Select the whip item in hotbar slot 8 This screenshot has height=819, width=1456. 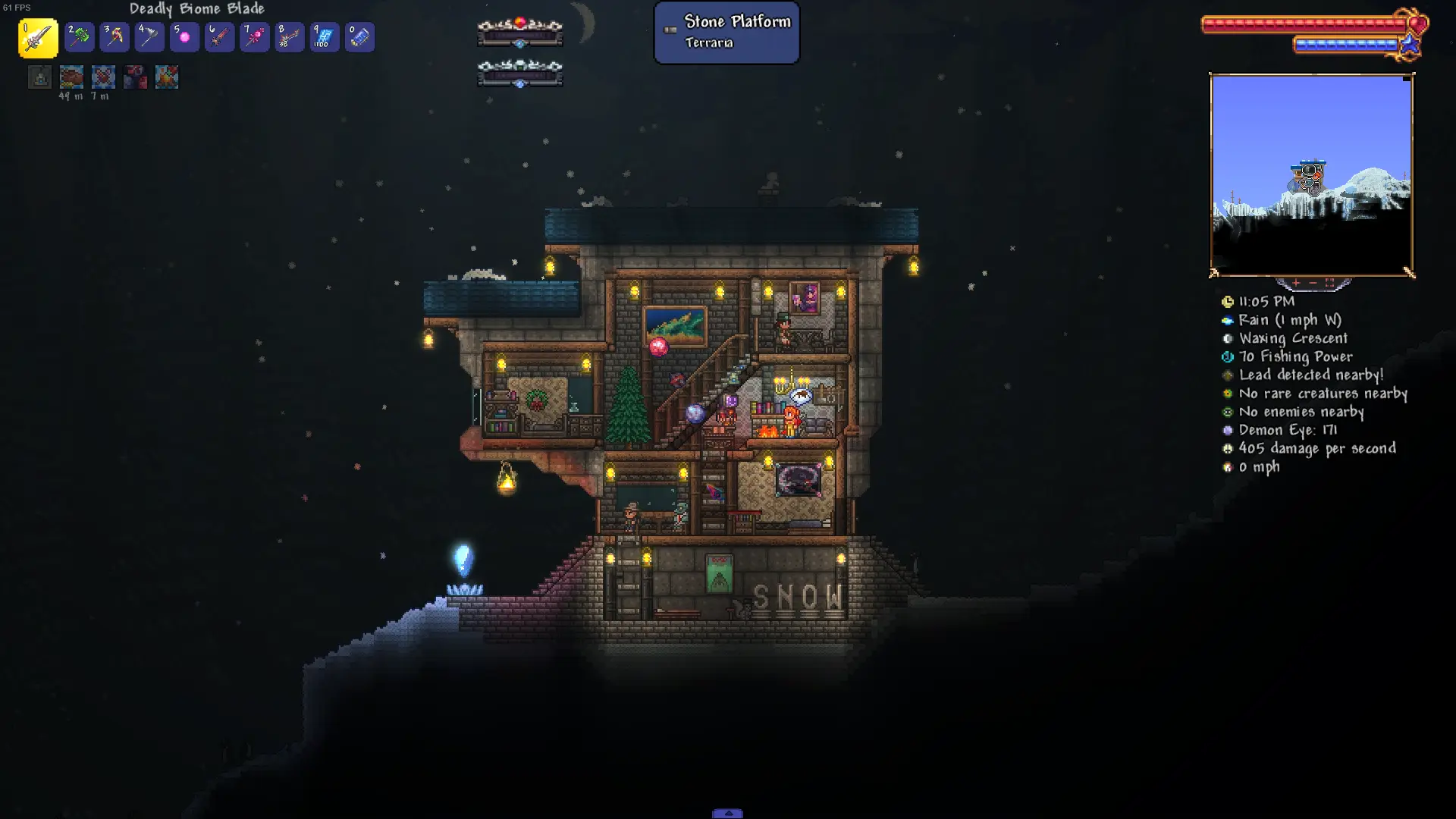pos(289,37)
